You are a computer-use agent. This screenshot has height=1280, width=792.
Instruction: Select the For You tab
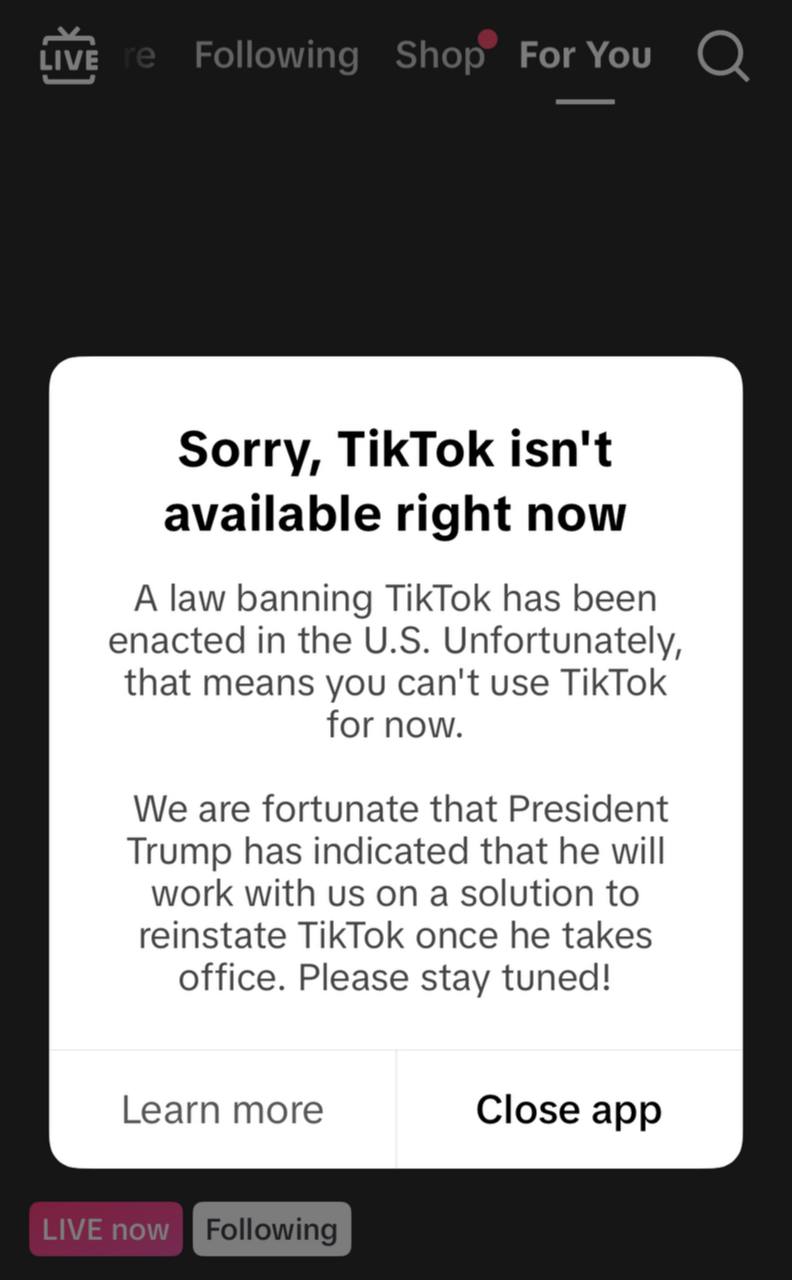(x=585, y=56)
